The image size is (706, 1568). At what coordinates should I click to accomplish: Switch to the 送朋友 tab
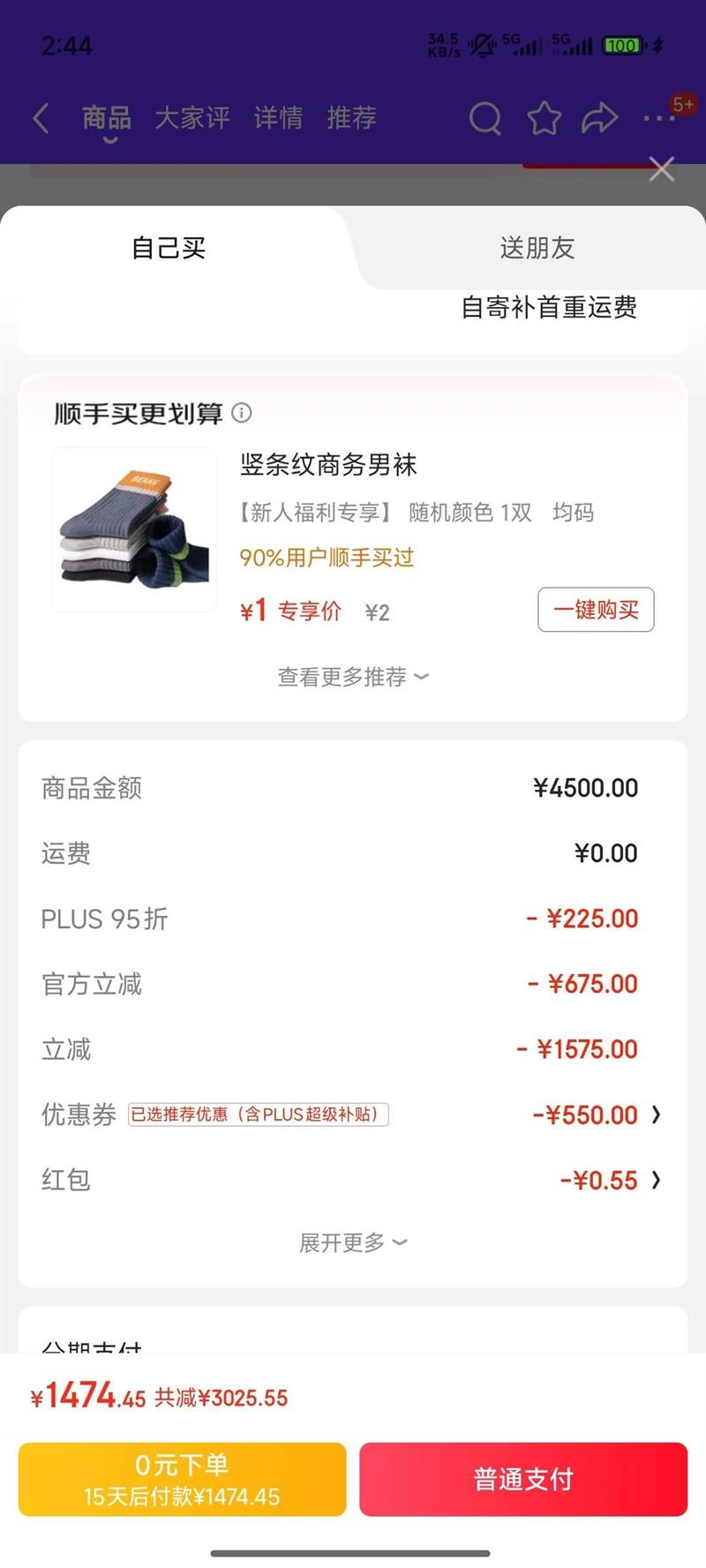click(537, 248)
